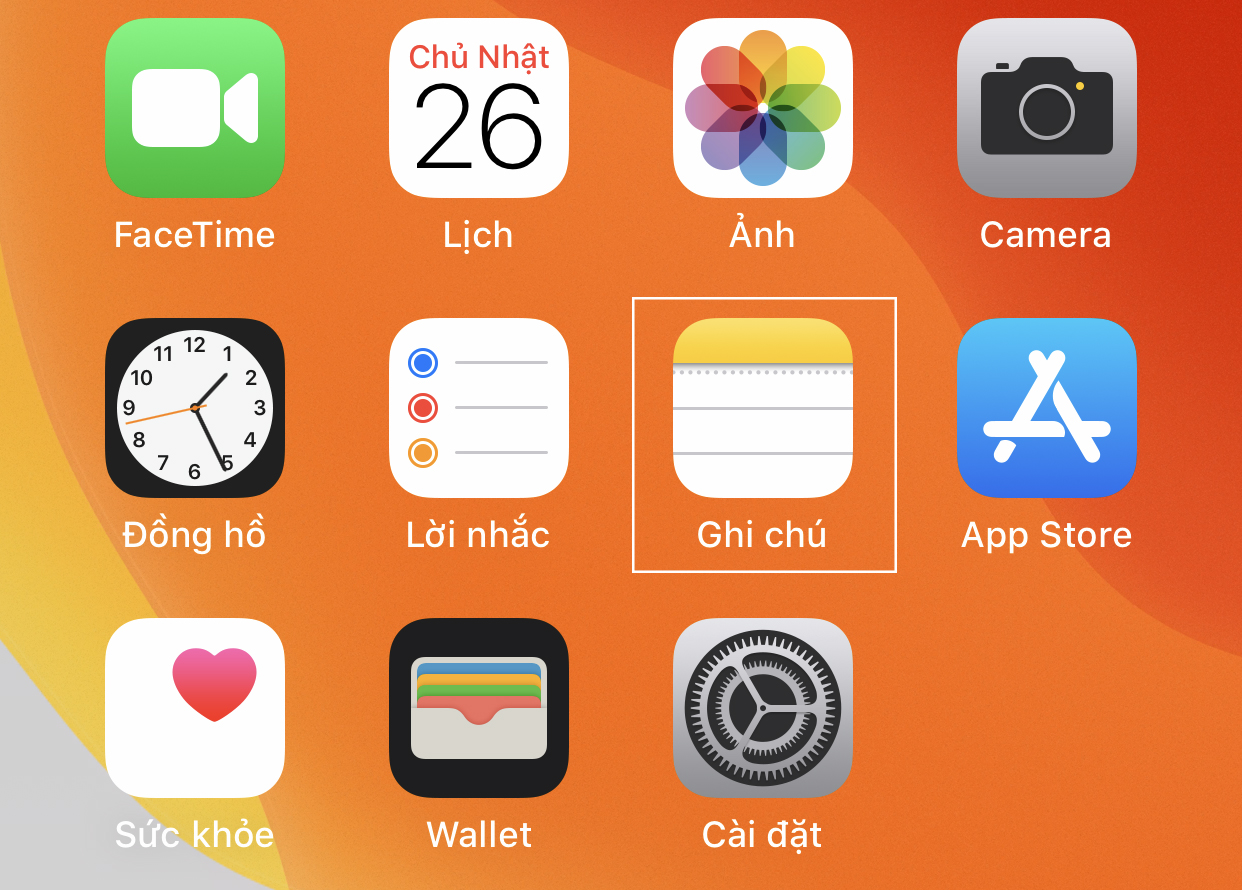Image resolution: width=1242 pixels, height=890 pixels.
Task: Launch the Lời nhắc reminders app
Action: tap(479, 408)
